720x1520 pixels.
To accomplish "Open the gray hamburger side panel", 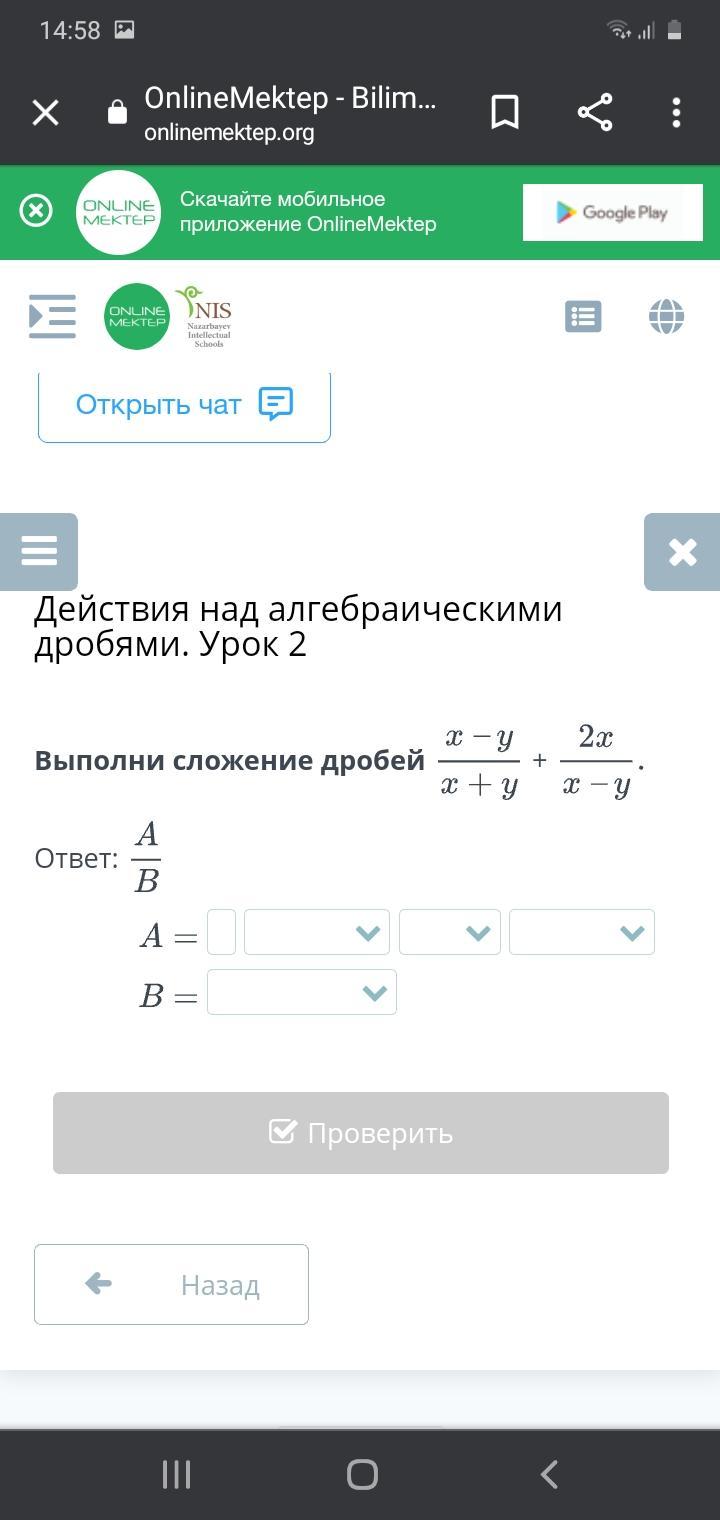I will [39, 551].
